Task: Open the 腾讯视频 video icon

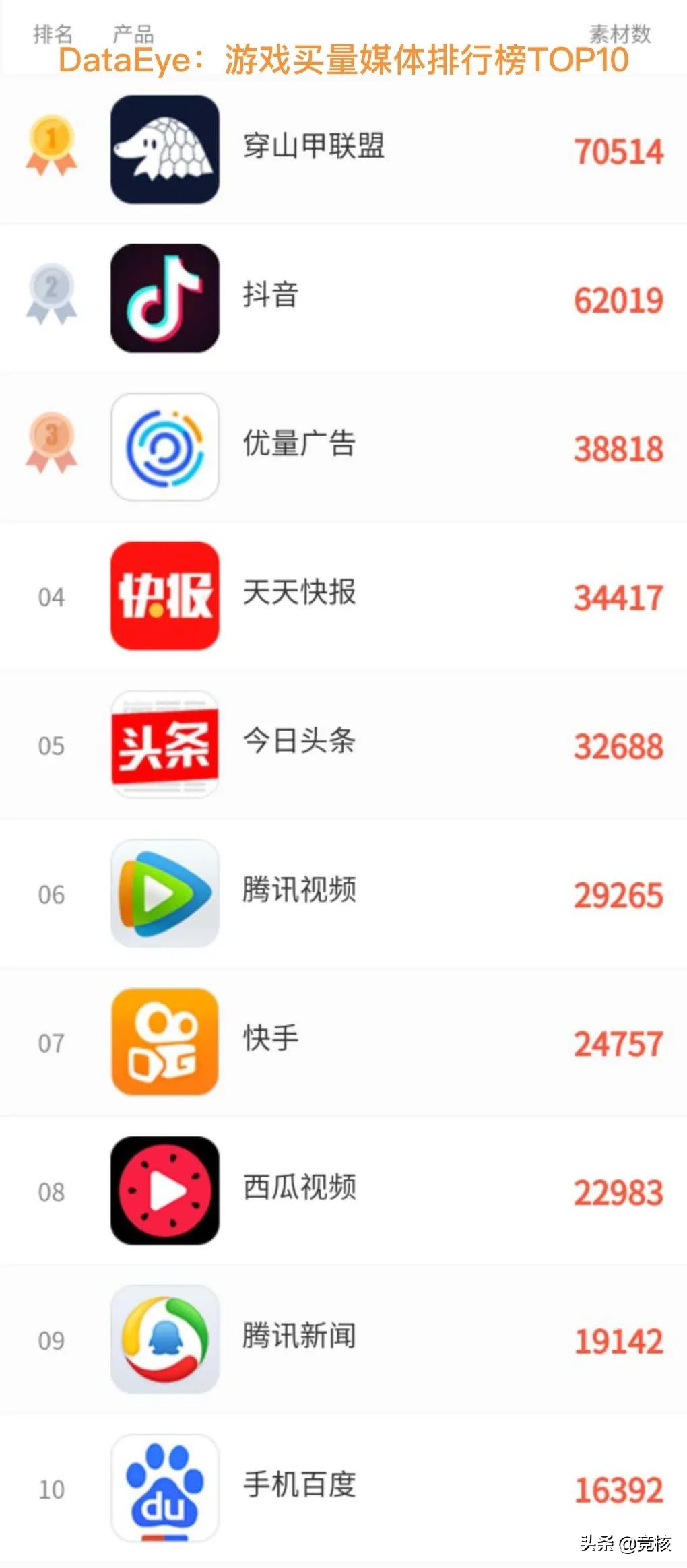Action: [166, 892]
